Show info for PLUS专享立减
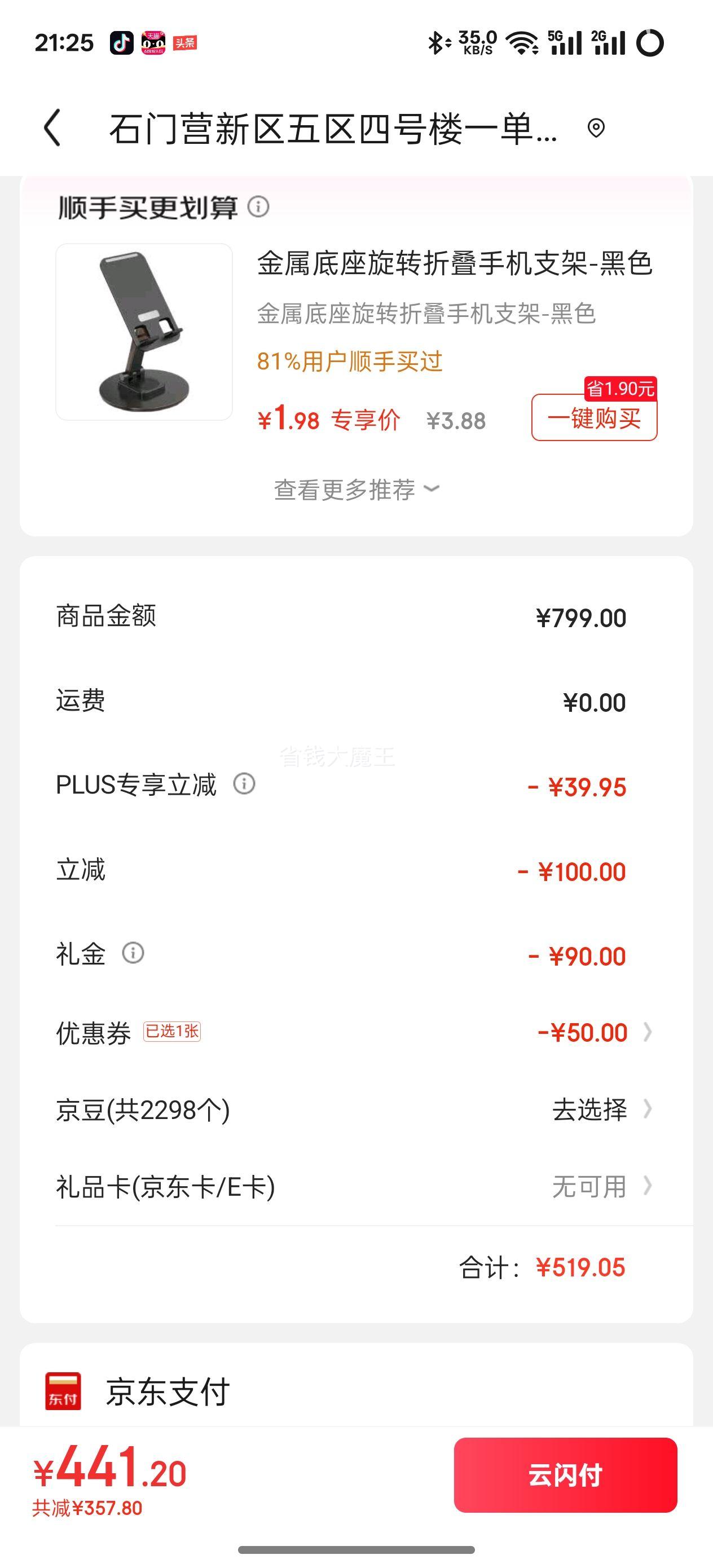713x1568 pixels. pos(244,784)
